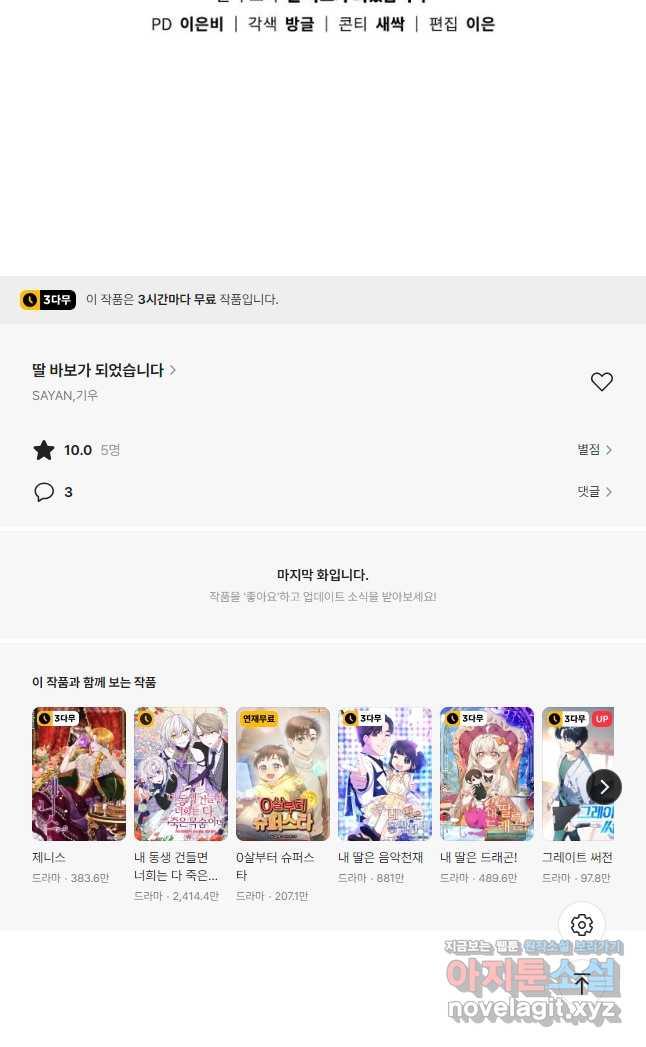The image size is (646, 1047).
Task: Open the 제니스 webtoon card
Action: click(79, 774)
